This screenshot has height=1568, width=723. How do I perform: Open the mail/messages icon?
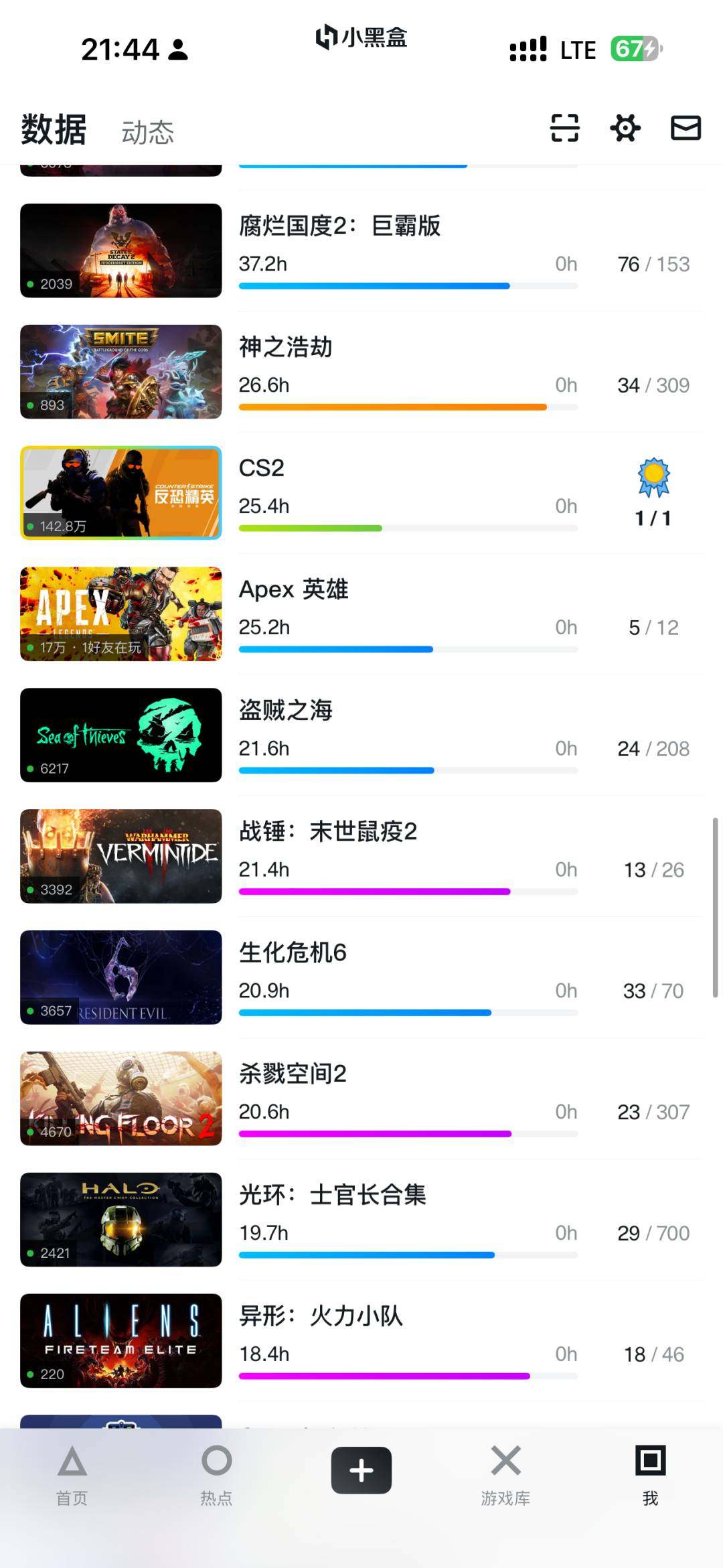[685, 129]
